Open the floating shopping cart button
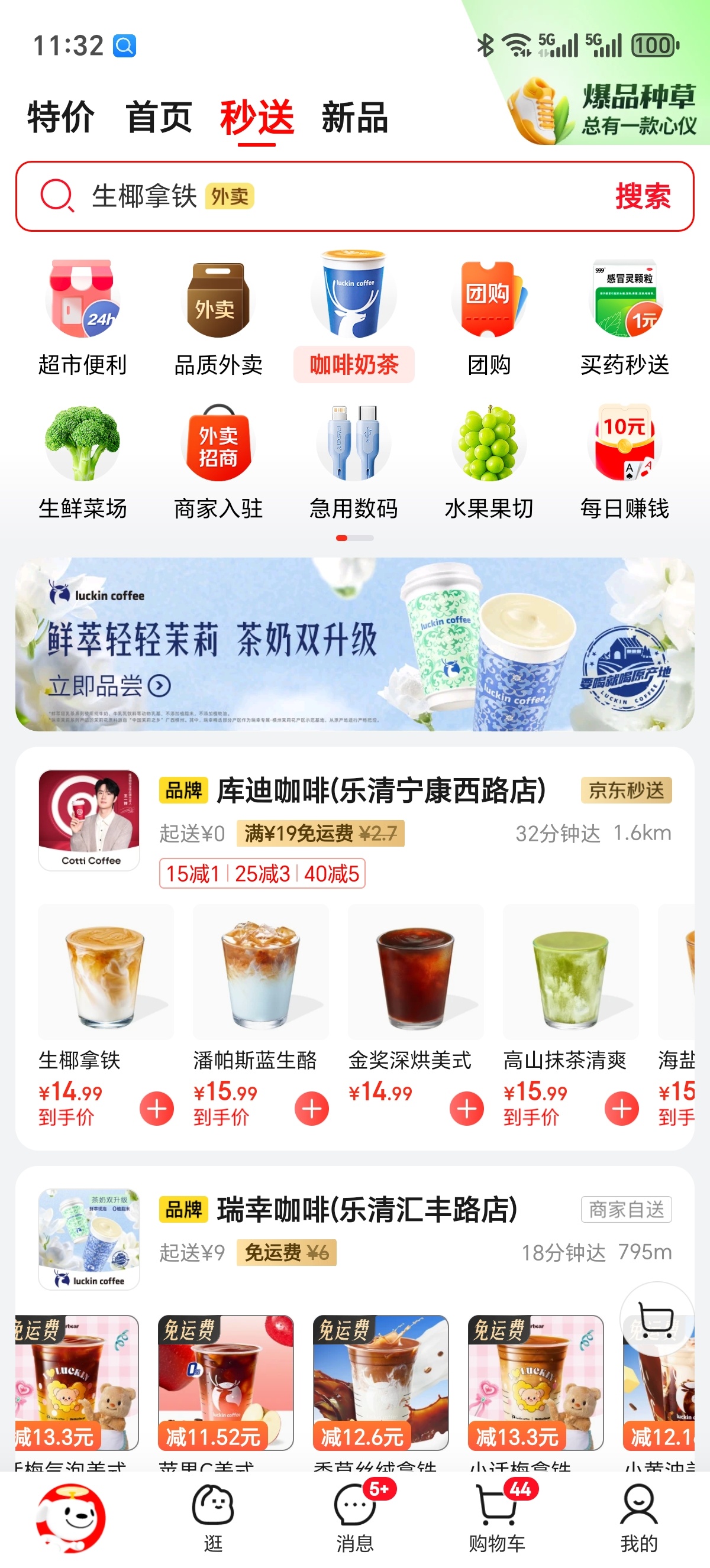710x1568 pixels. point(656,1318)
